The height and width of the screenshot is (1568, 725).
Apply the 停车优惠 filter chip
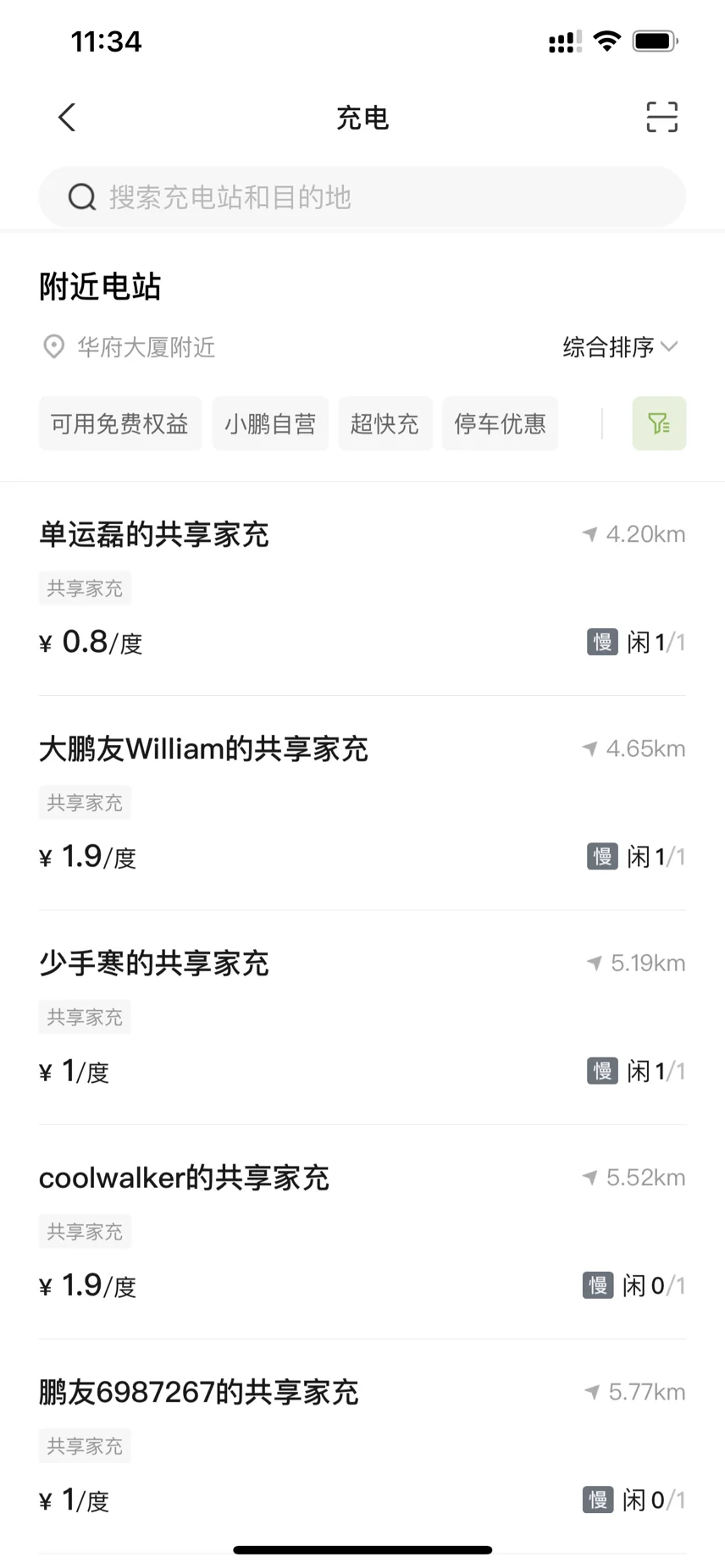click(500, 423)
